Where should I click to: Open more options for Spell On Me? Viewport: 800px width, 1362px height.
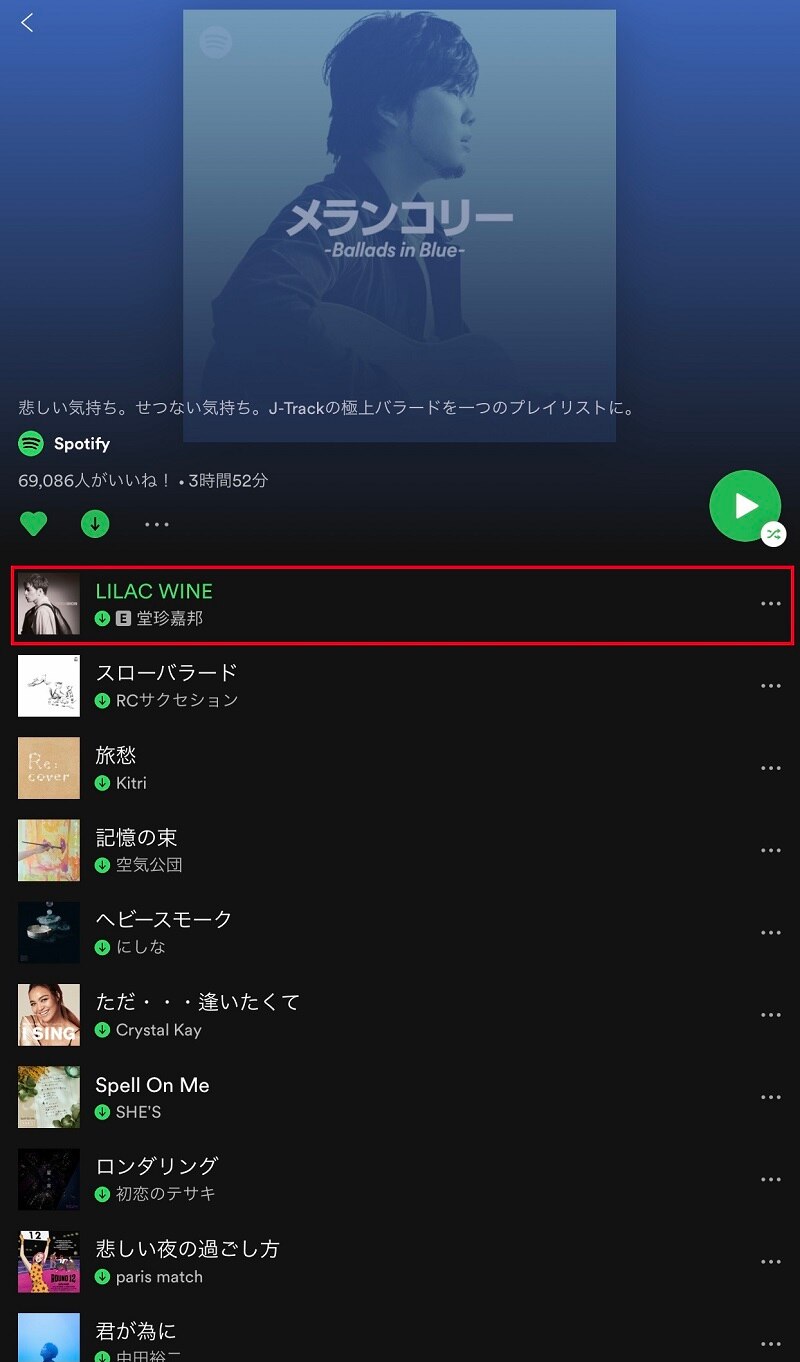[770, 1097]
